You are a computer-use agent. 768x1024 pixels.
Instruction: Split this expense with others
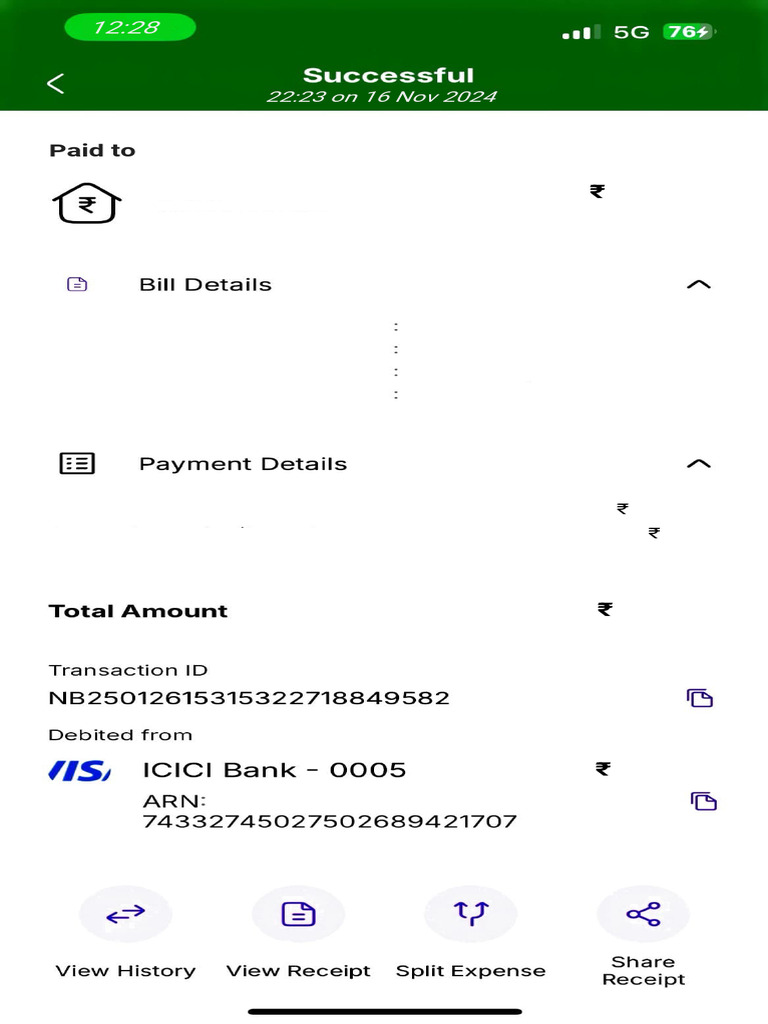(471, 914)
